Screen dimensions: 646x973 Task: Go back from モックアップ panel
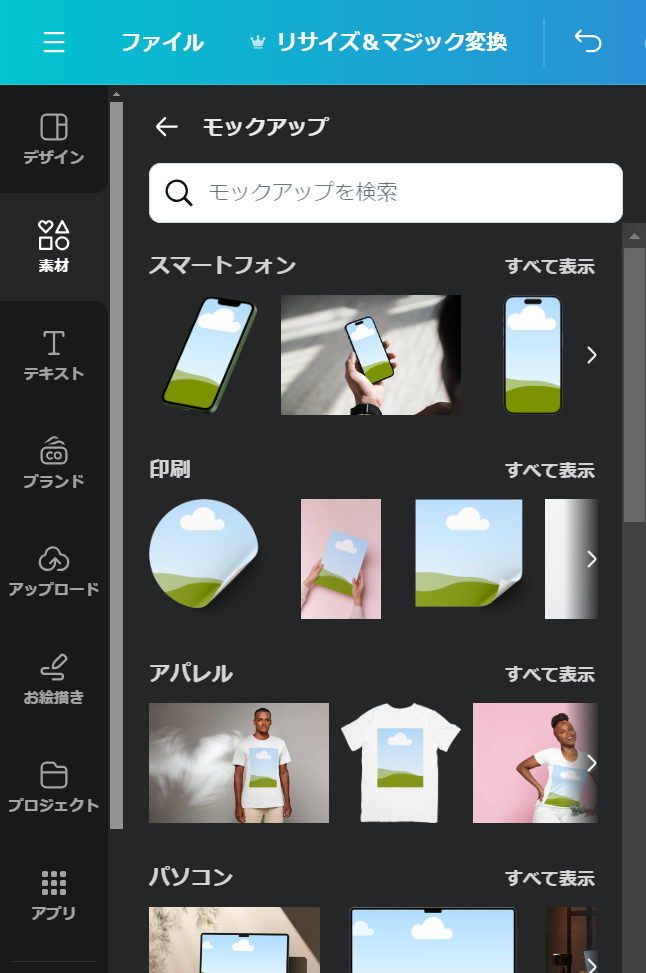[166, 127]
